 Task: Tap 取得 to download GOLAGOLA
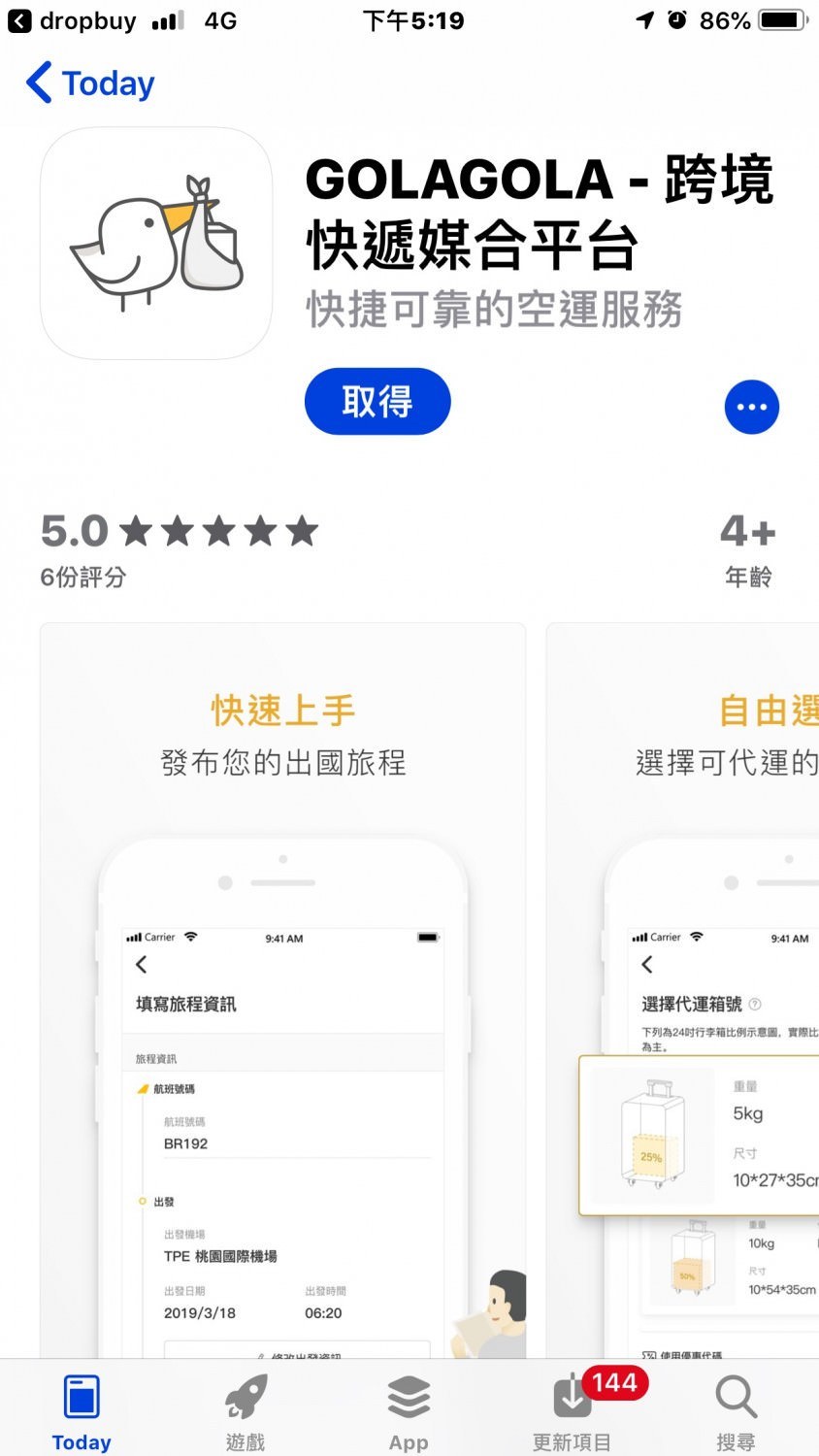[x=377, y=402]
